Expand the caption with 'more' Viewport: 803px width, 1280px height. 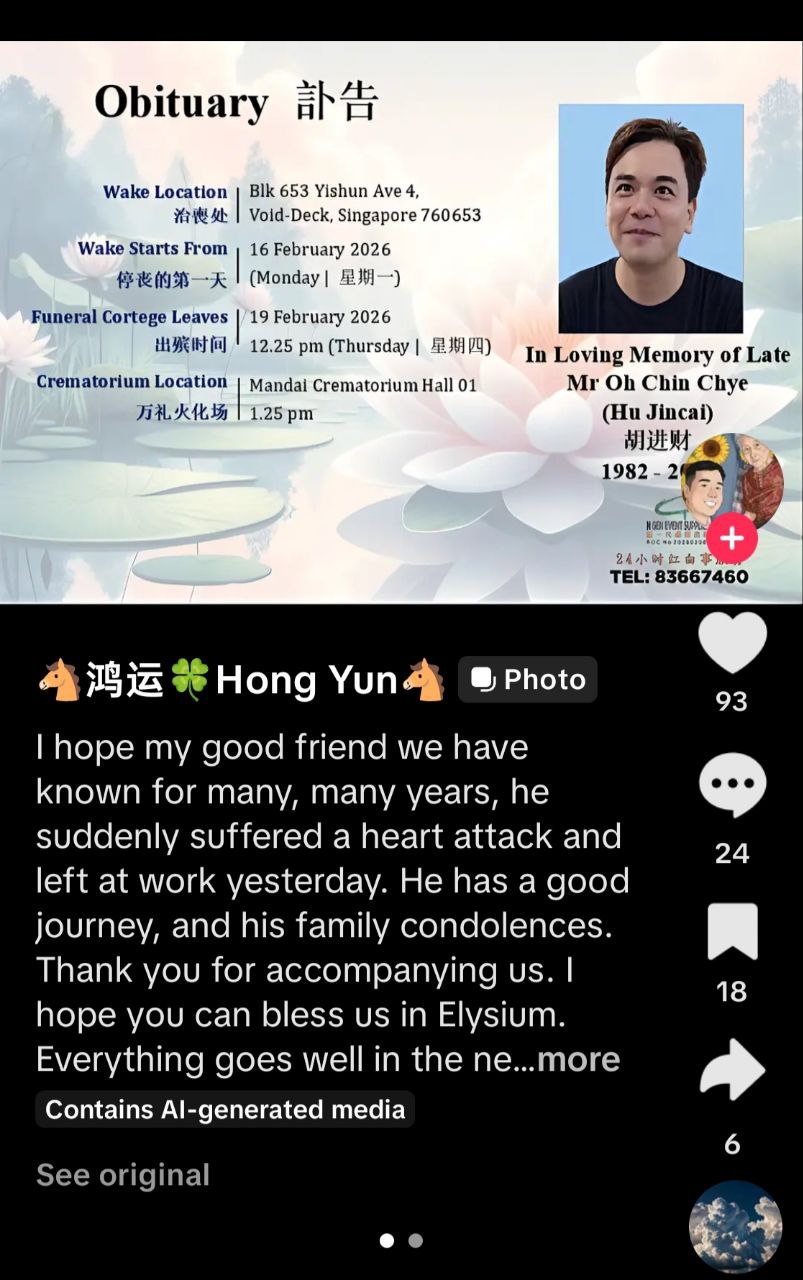(x=579, y=1059)
